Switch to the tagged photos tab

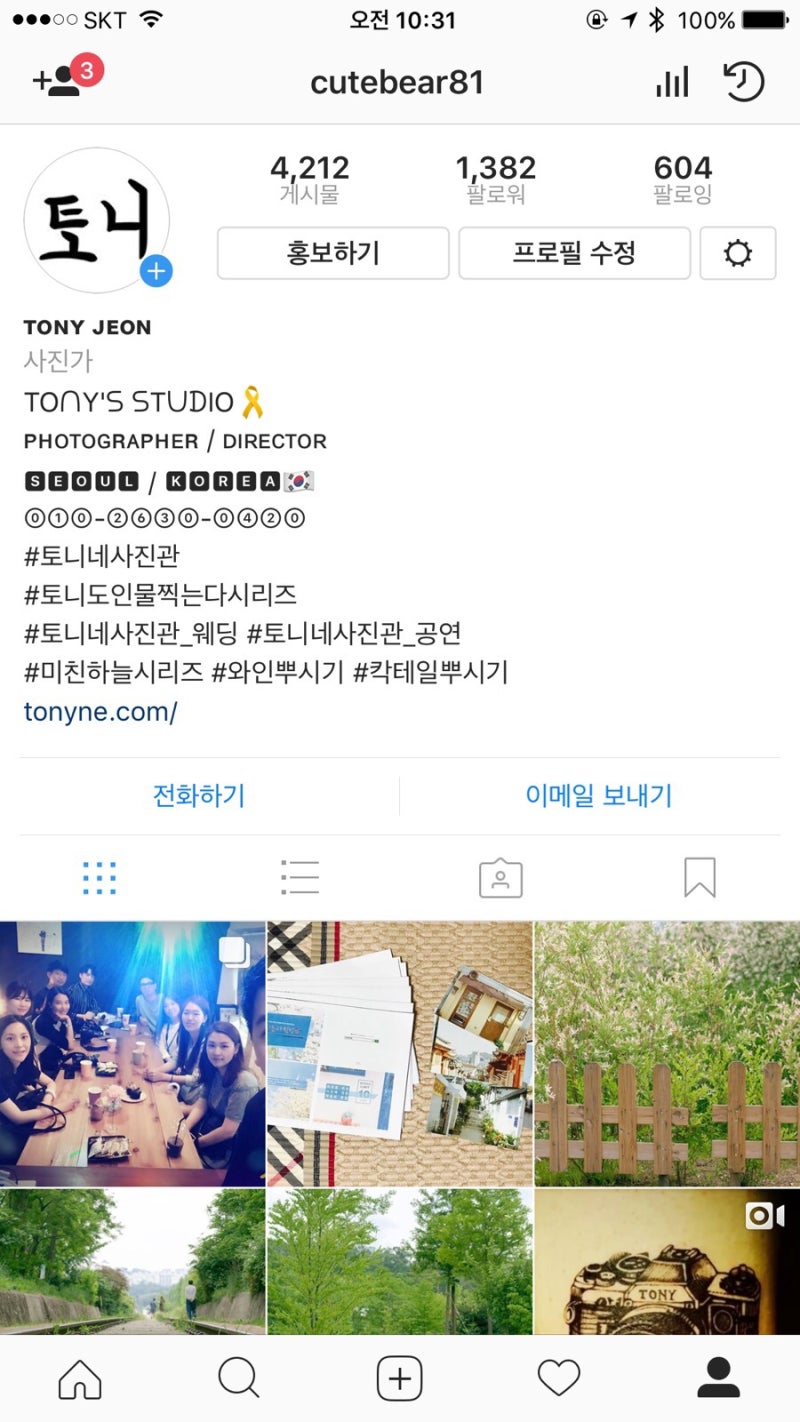tap(500, 877)
